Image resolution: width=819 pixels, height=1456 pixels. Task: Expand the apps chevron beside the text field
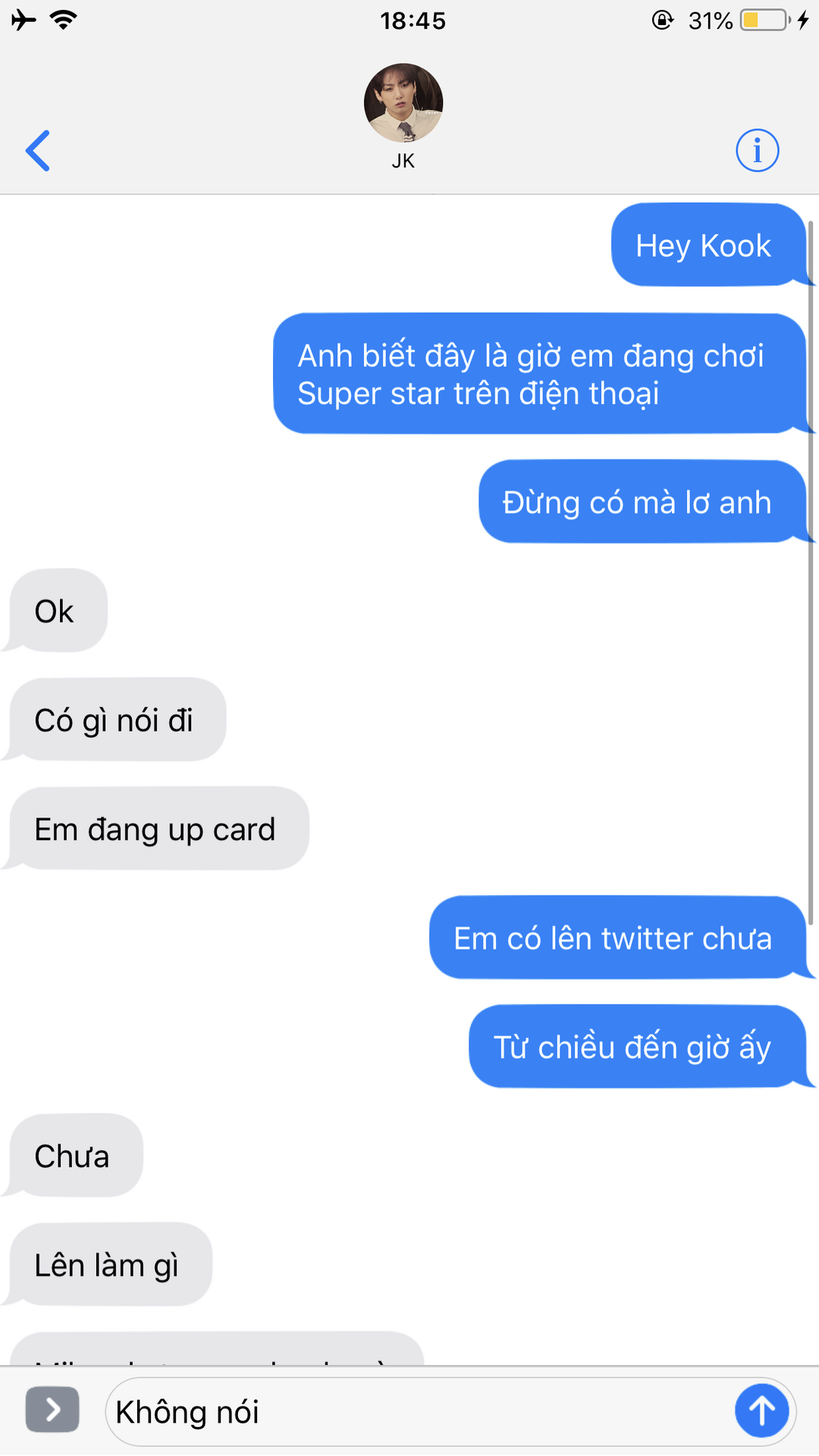(52, 1410)
